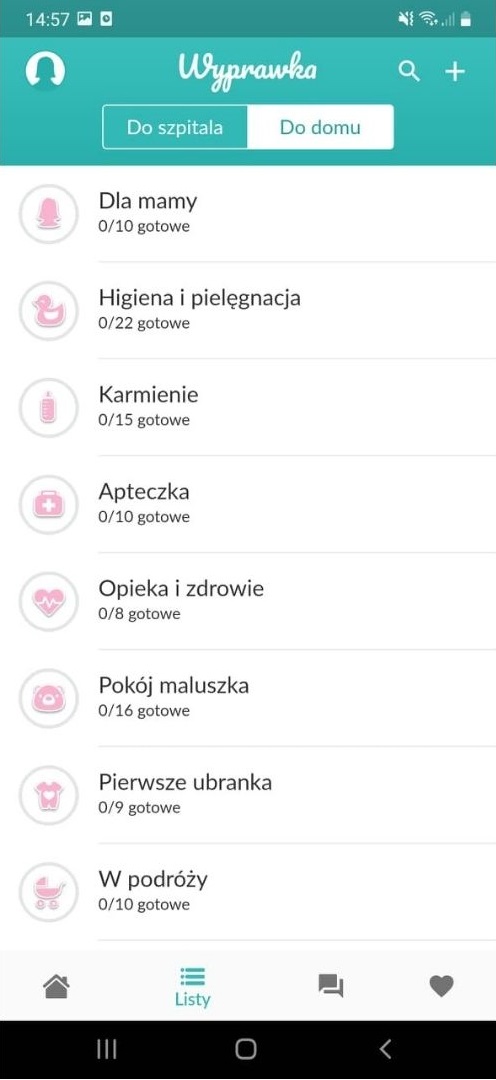Select the Do domu tab

click(x=320, y=127)
